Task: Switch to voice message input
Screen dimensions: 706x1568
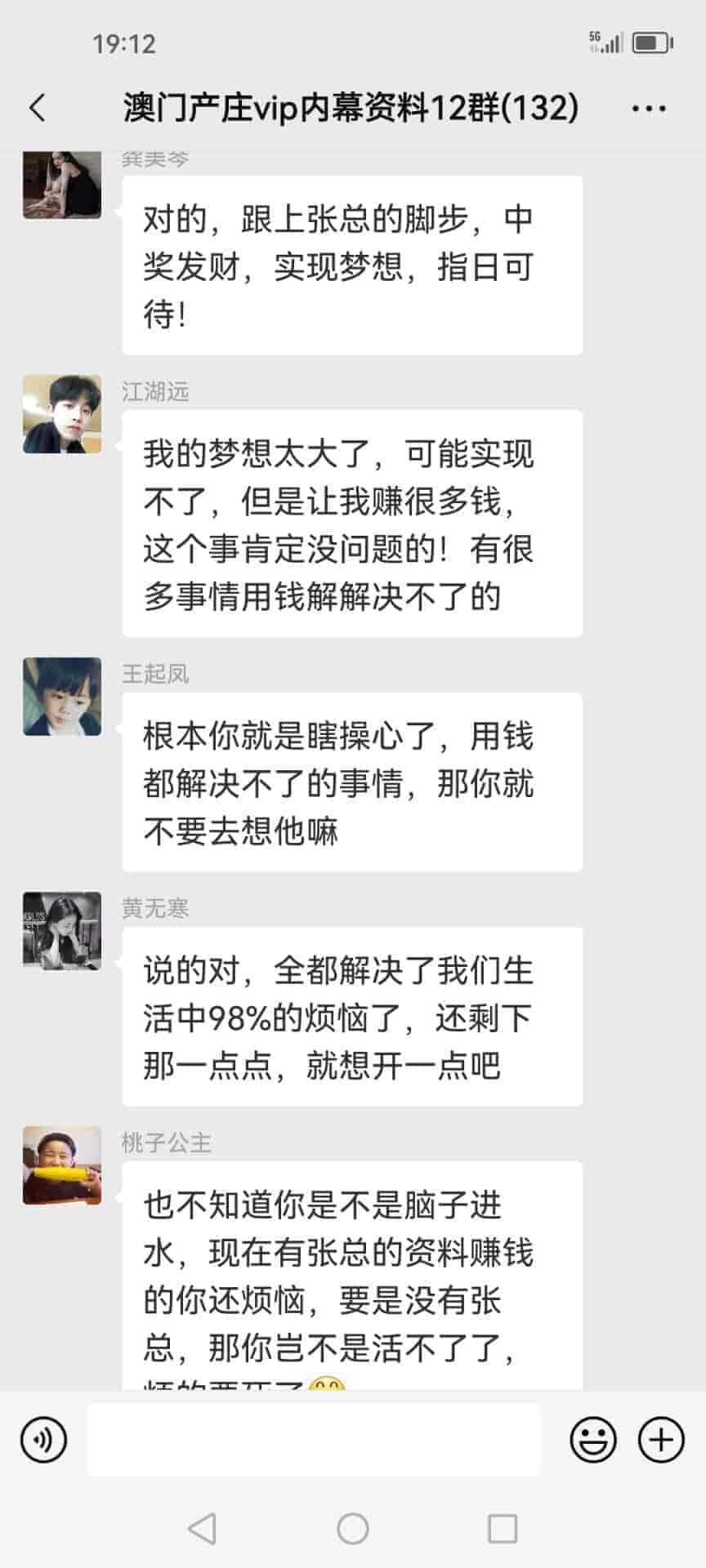Action: coord(44,1439)
